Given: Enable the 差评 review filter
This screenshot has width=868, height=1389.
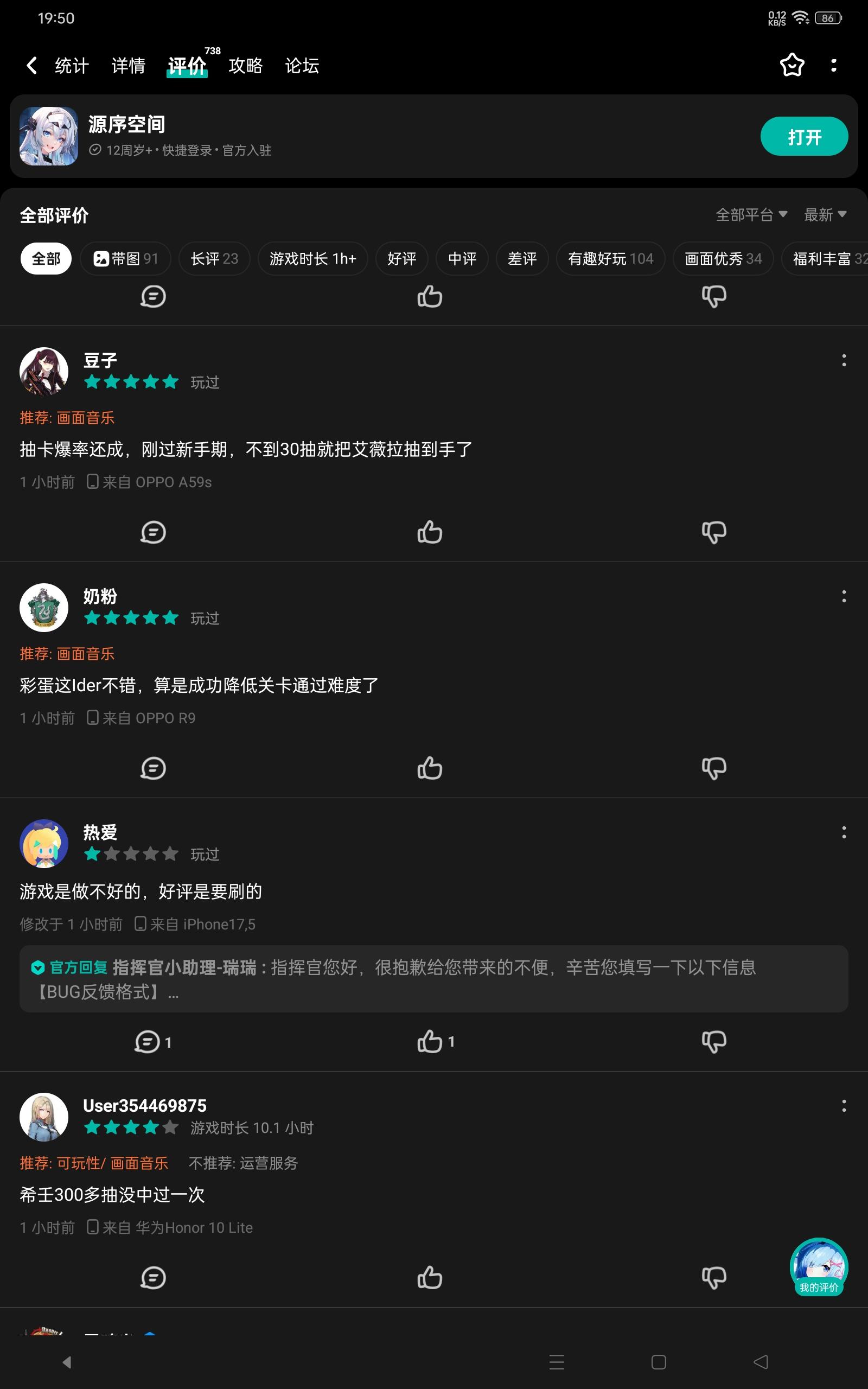Looking at the screenshot, I should (x=521, y=258).
